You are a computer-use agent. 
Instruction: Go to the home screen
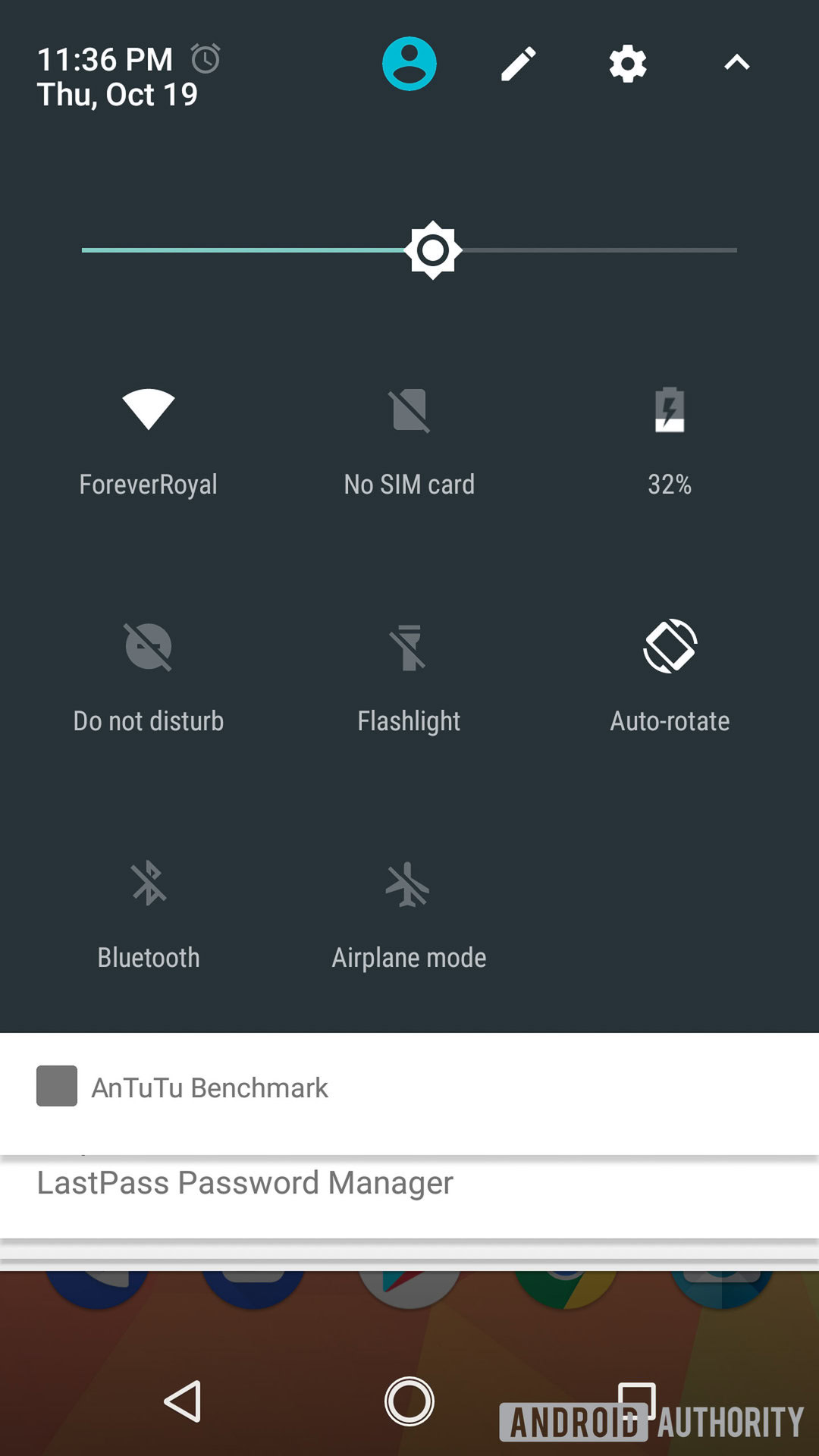(409, 1401)
